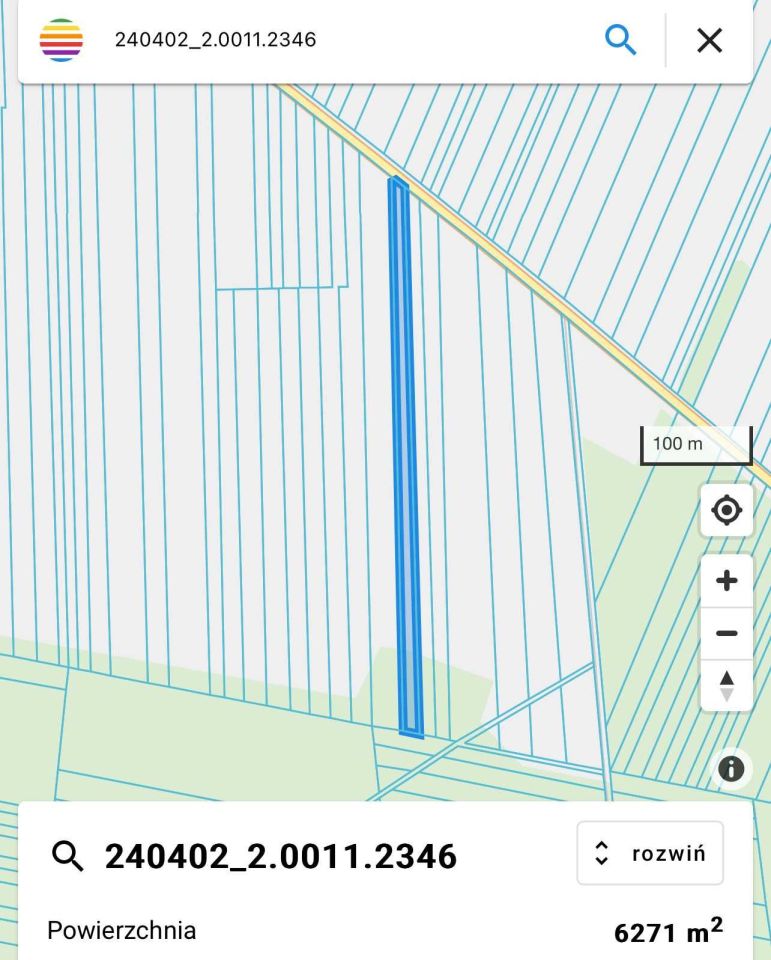This screenshot has width=771, height=960.
Task: Reset map orientation with the compass
Action: (x=727, y=686)
